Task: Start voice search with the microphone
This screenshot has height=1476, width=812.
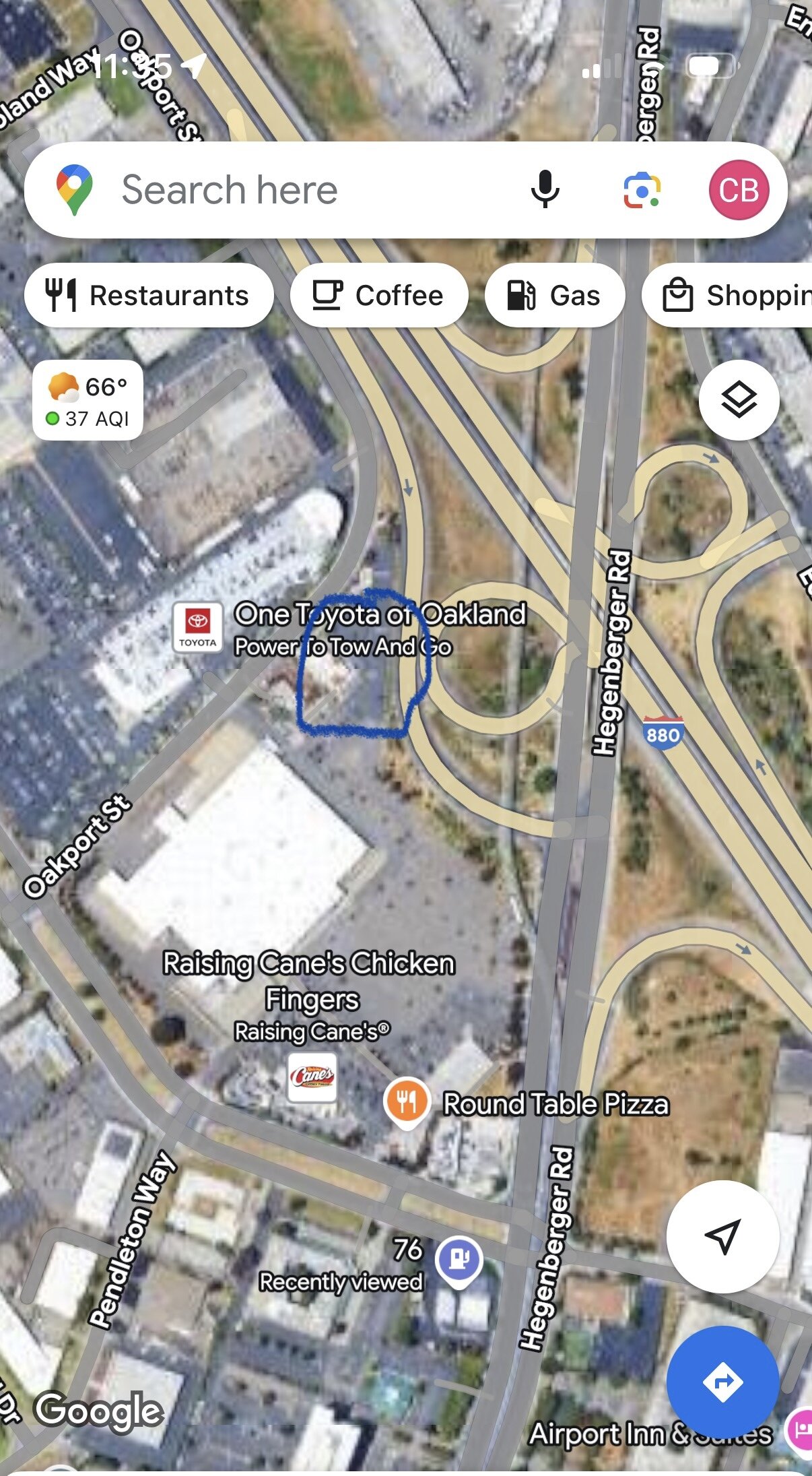Action: 545,190
